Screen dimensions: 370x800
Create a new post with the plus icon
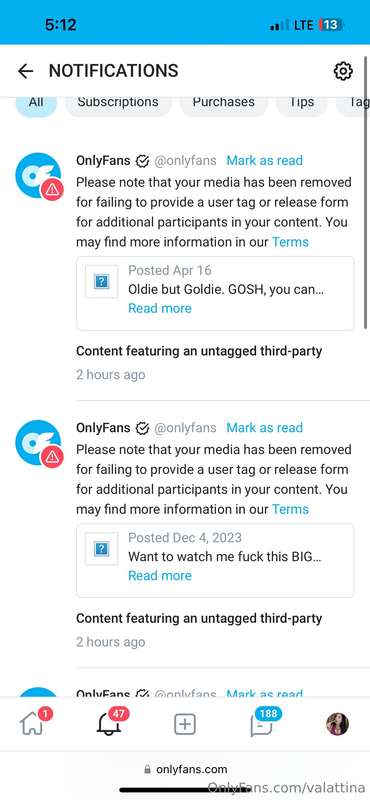point(185,724)
